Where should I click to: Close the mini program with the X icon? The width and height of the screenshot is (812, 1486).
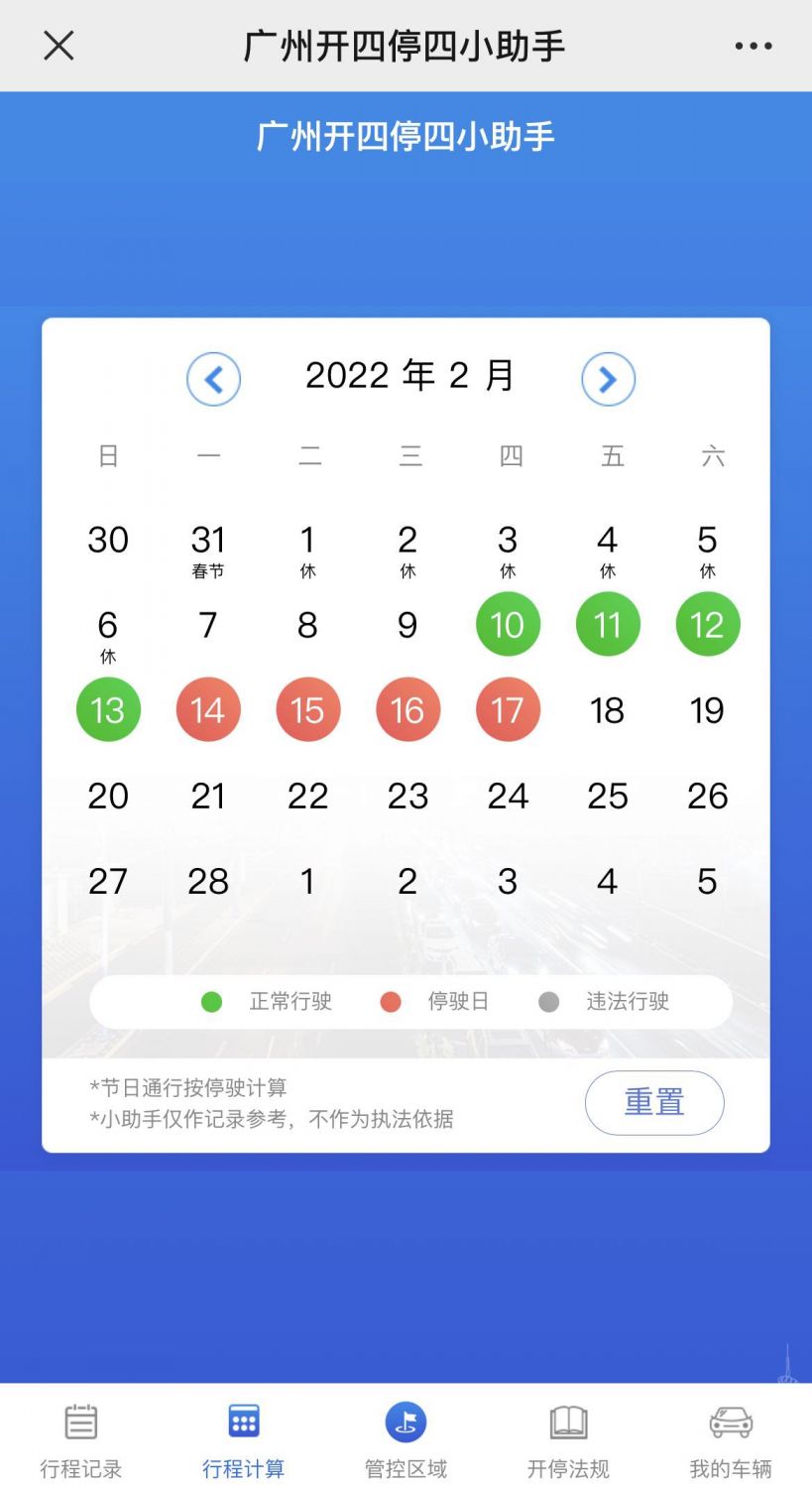point(58,46)
